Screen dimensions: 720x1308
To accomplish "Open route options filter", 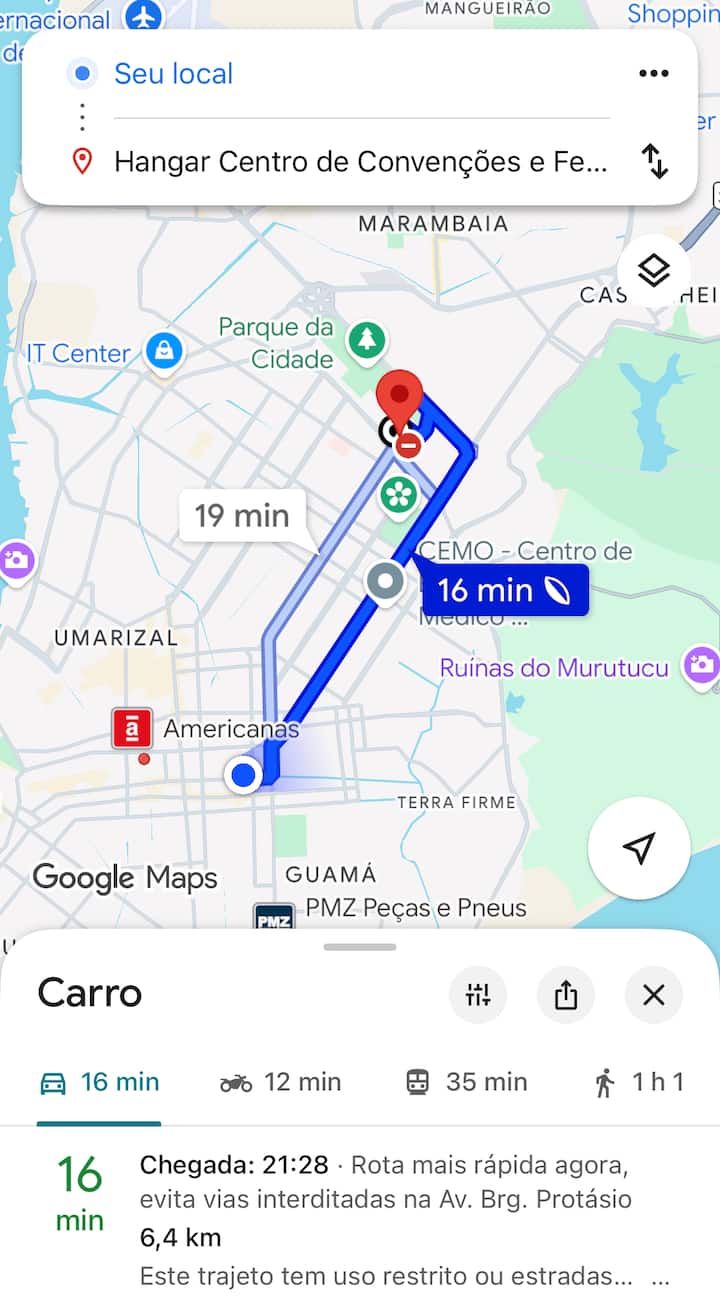I will [x=478, y=994].
